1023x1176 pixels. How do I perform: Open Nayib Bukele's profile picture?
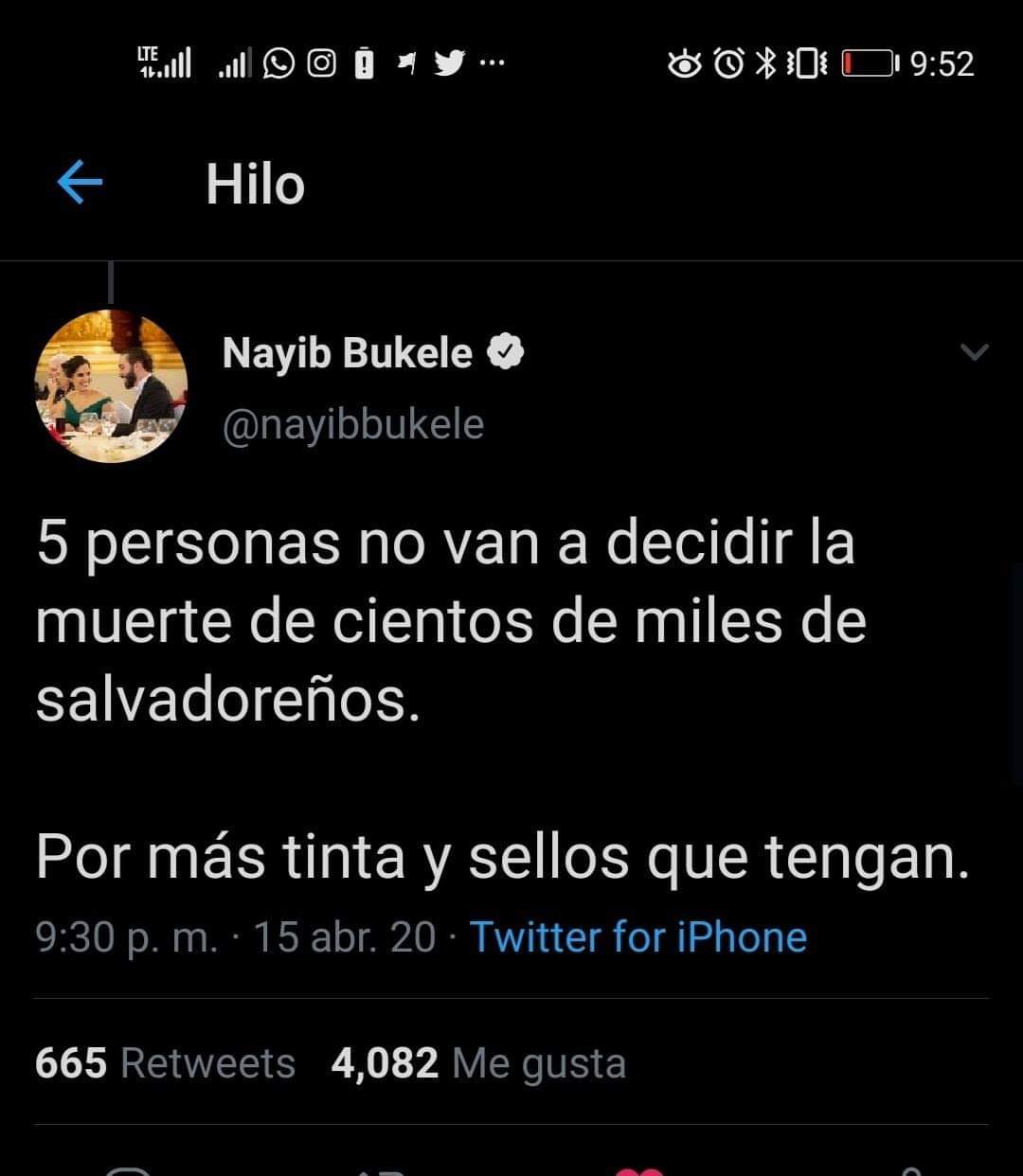point(111,386)
